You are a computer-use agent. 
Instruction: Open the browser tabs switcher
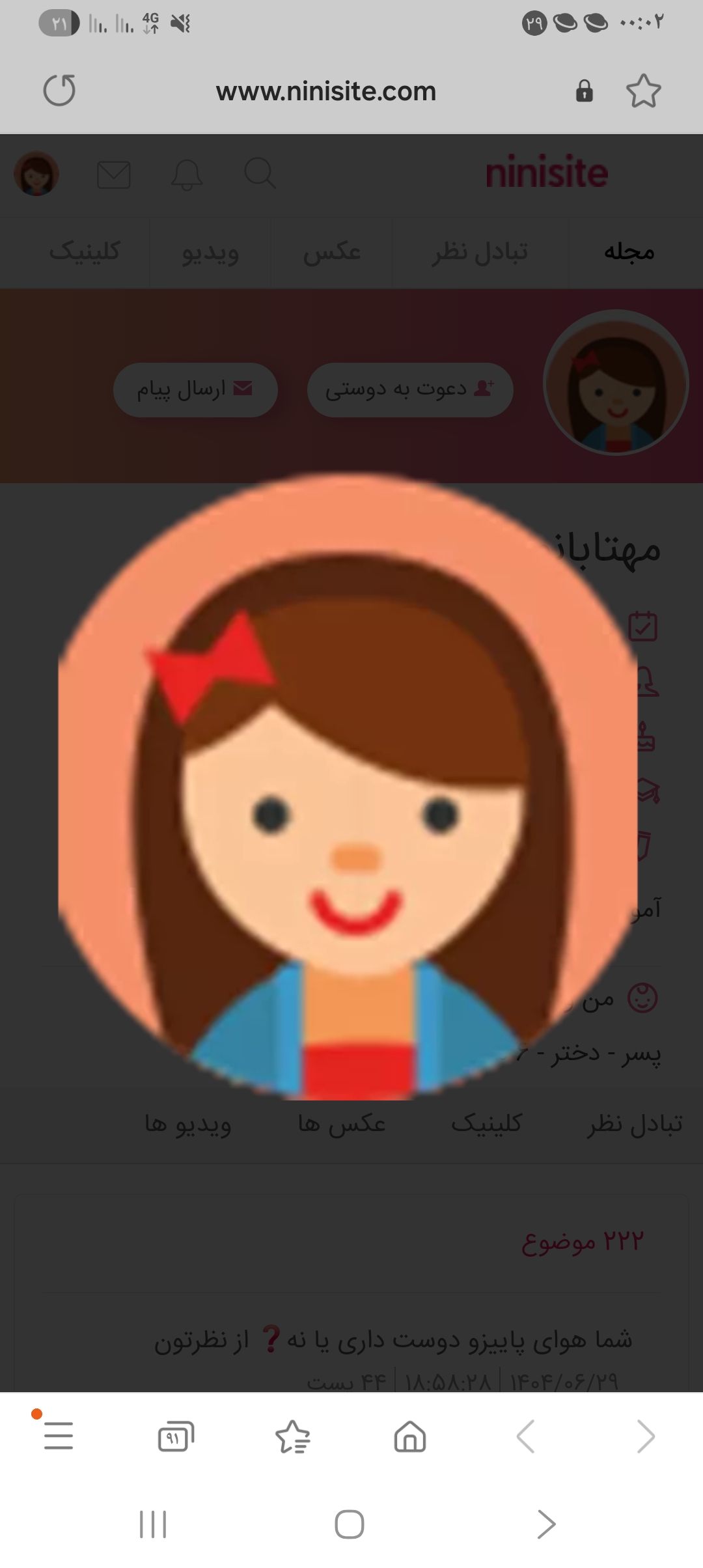click(176, 1436)
